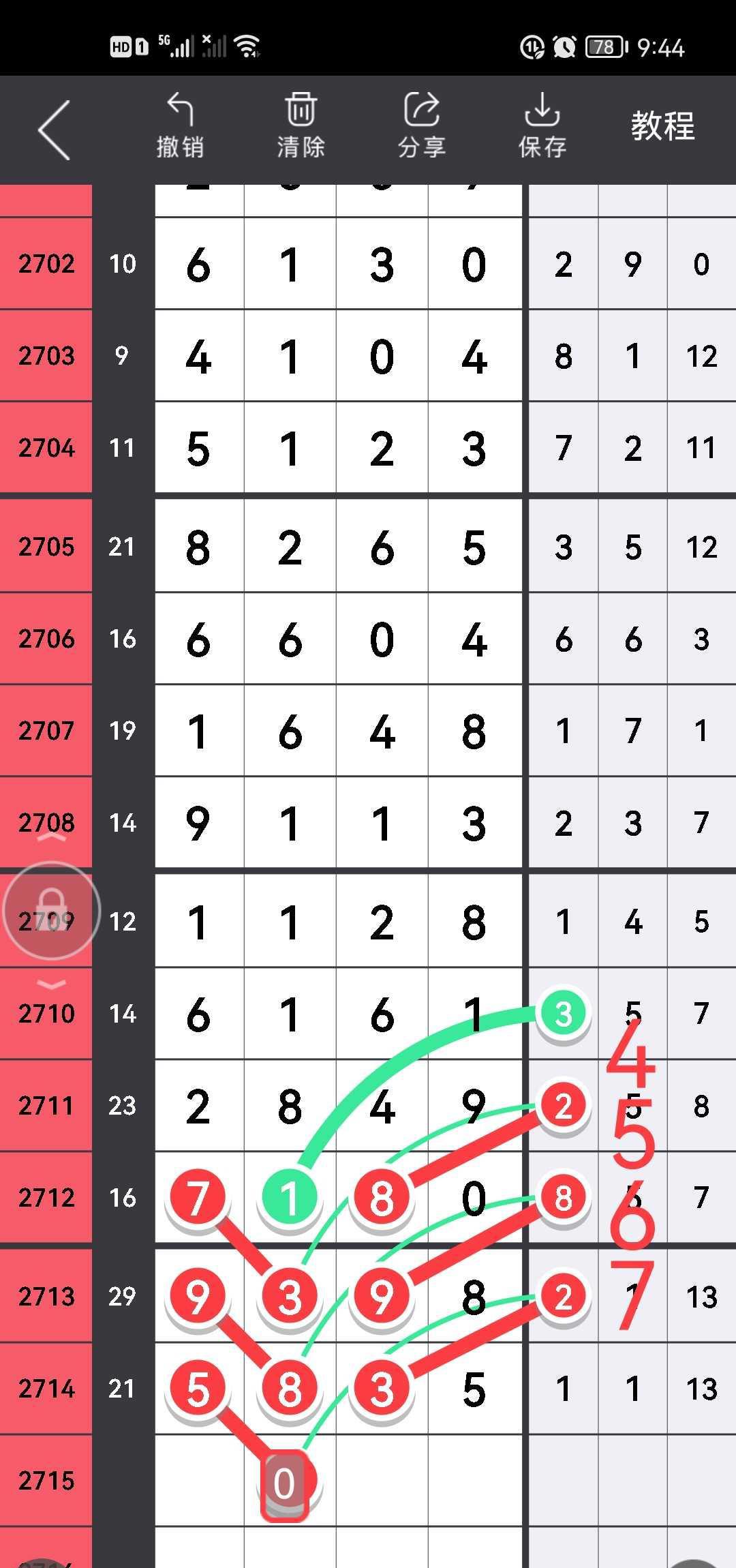Viewport: 736px width, 1568px height.
Task: Go back using the top-left arrow
Action: [55, 130]
